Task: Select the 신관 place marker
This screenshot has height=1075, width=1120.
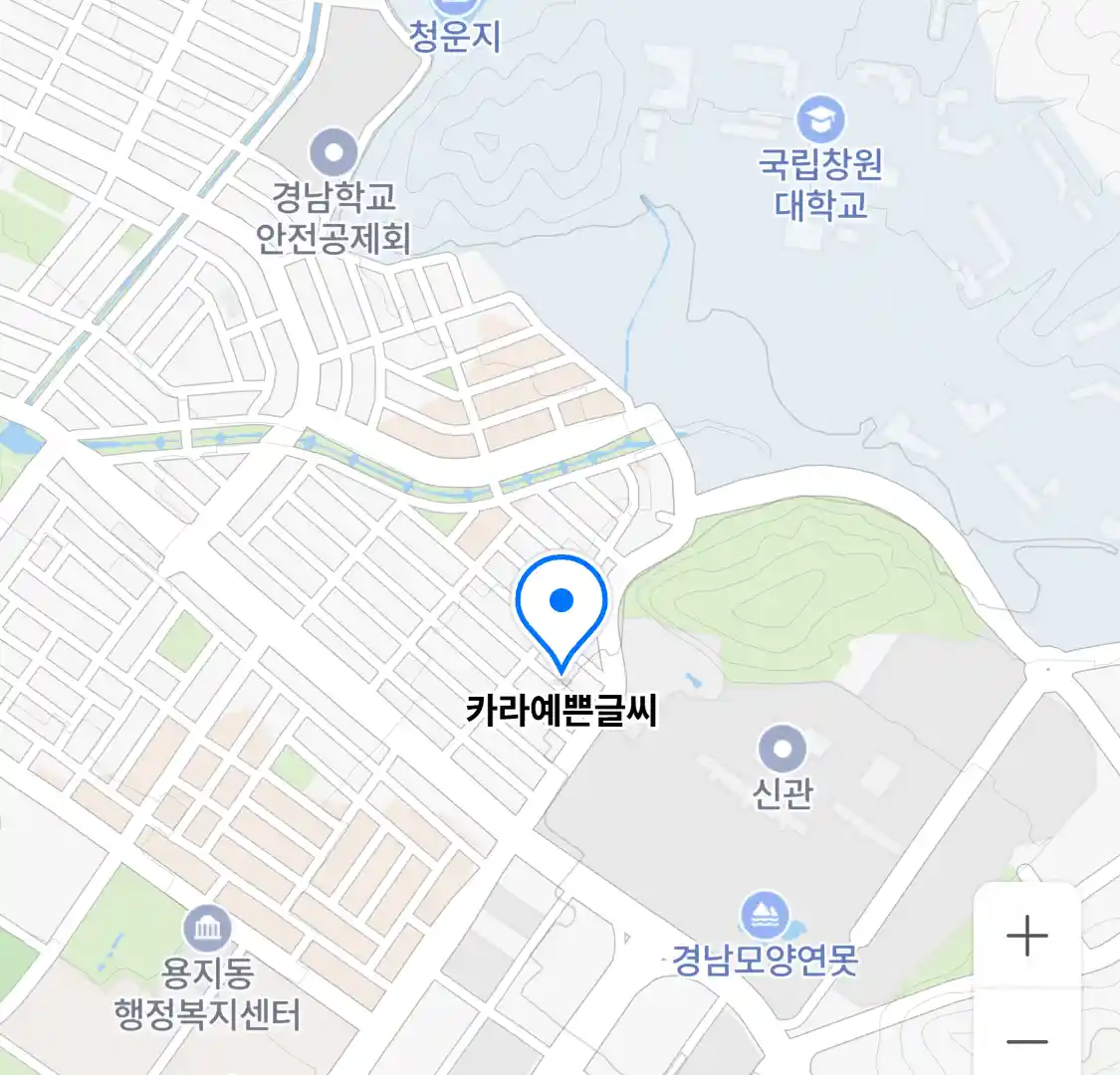Action: 783,749
